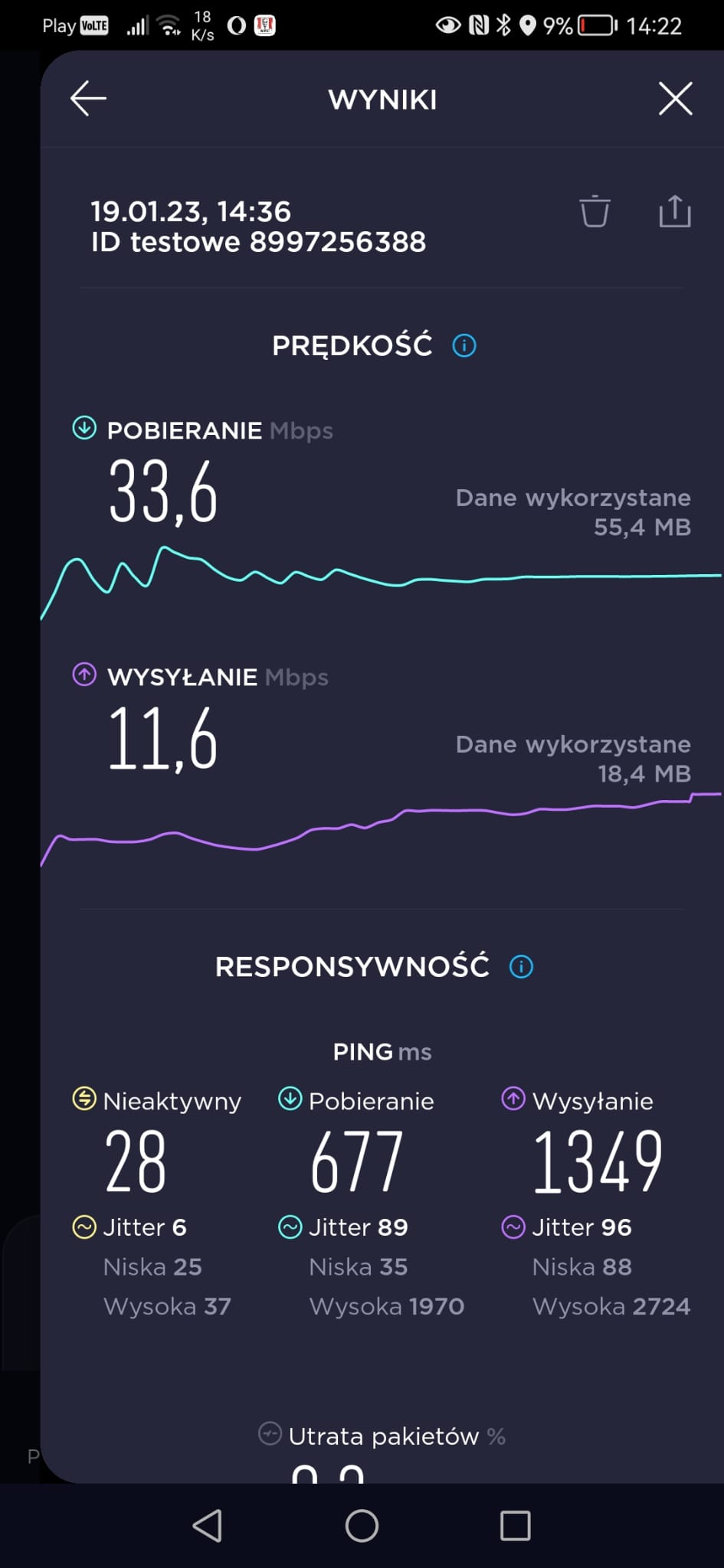Image resolution: width=724 pixels, height=1568 pixels.
Task: Tap the Dane wykorzystane 55,4 MB label
Action: pyautogui.click(x=573, y=511)
